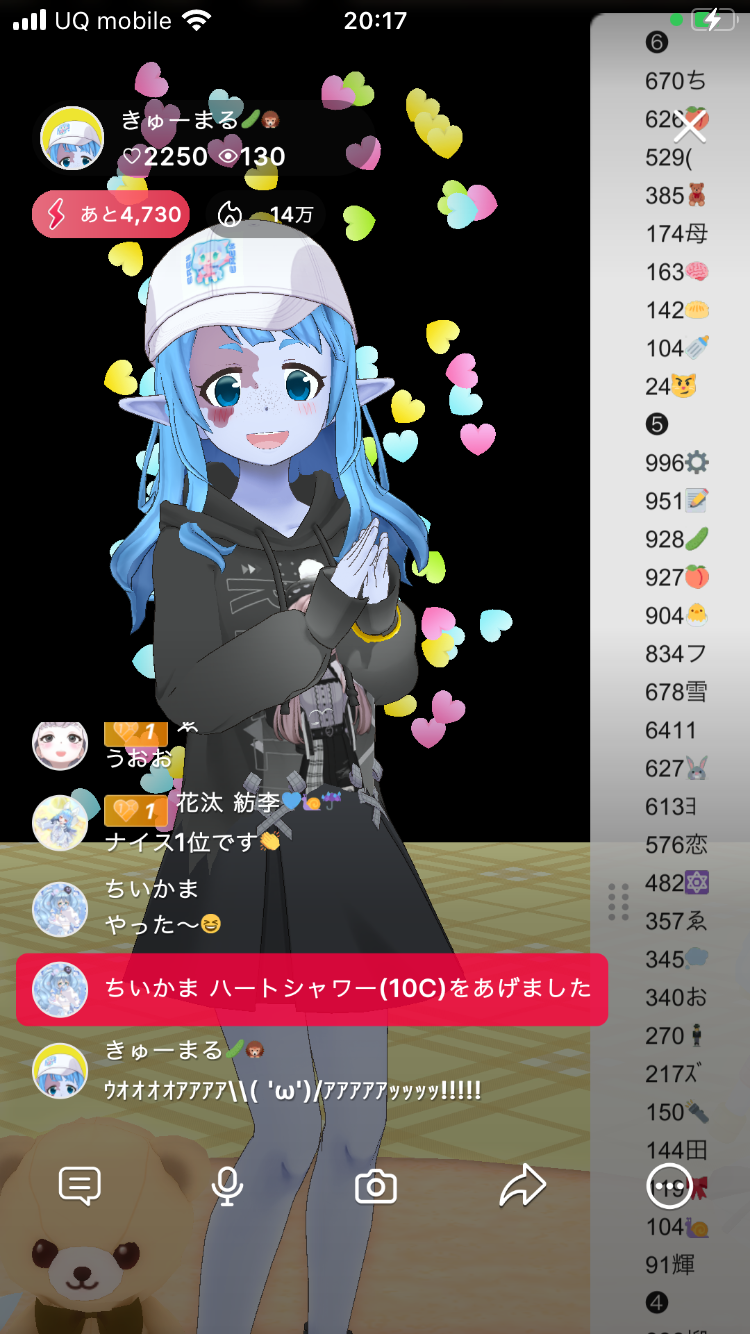This screenshot has width=750, height=1334.
Task: Tap the side panel drag handle
Action: (x=618, y=902)
